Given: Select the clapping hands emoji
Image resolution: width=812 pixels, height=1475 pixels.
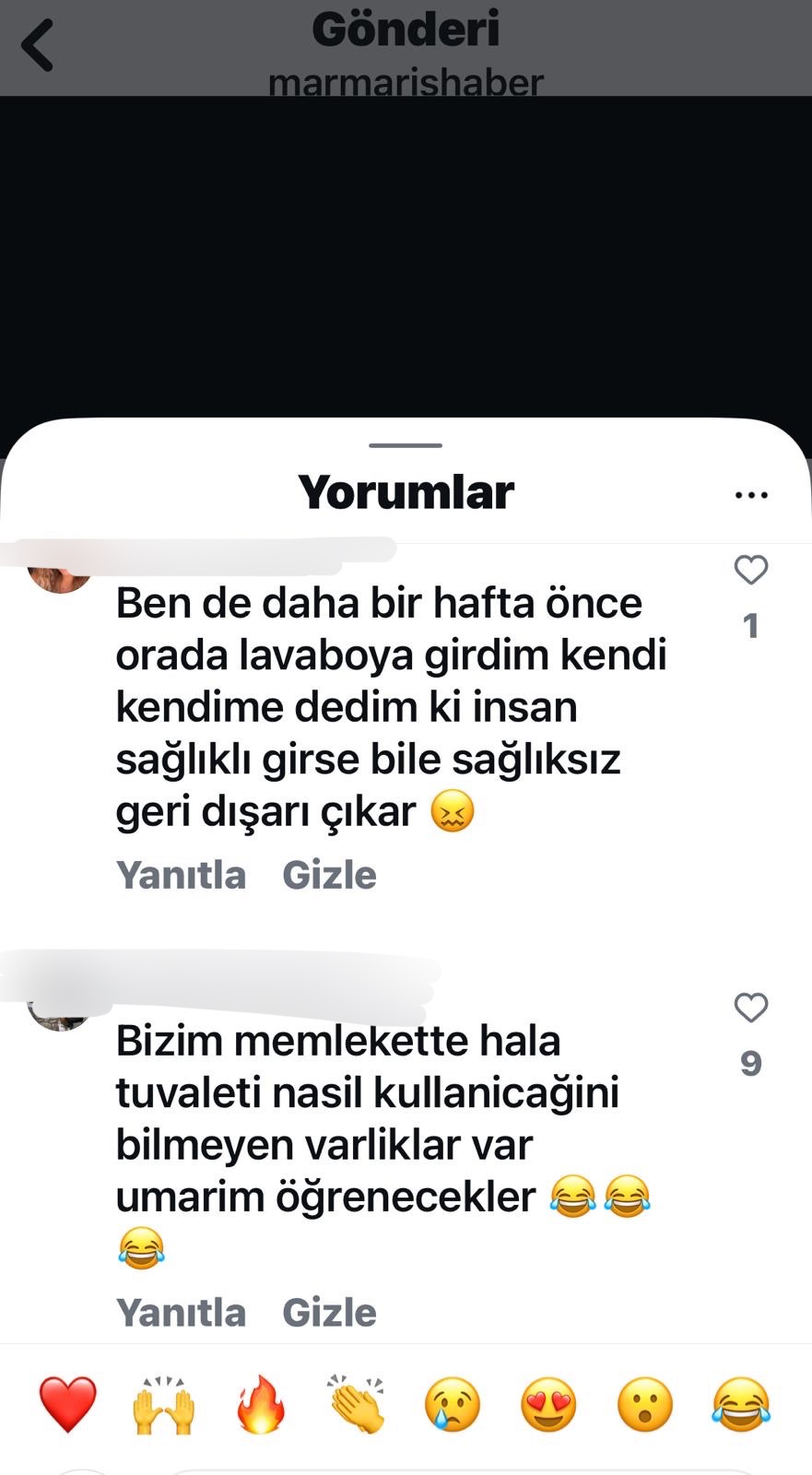Looking at the screenshot, I should pos(357,1405).
